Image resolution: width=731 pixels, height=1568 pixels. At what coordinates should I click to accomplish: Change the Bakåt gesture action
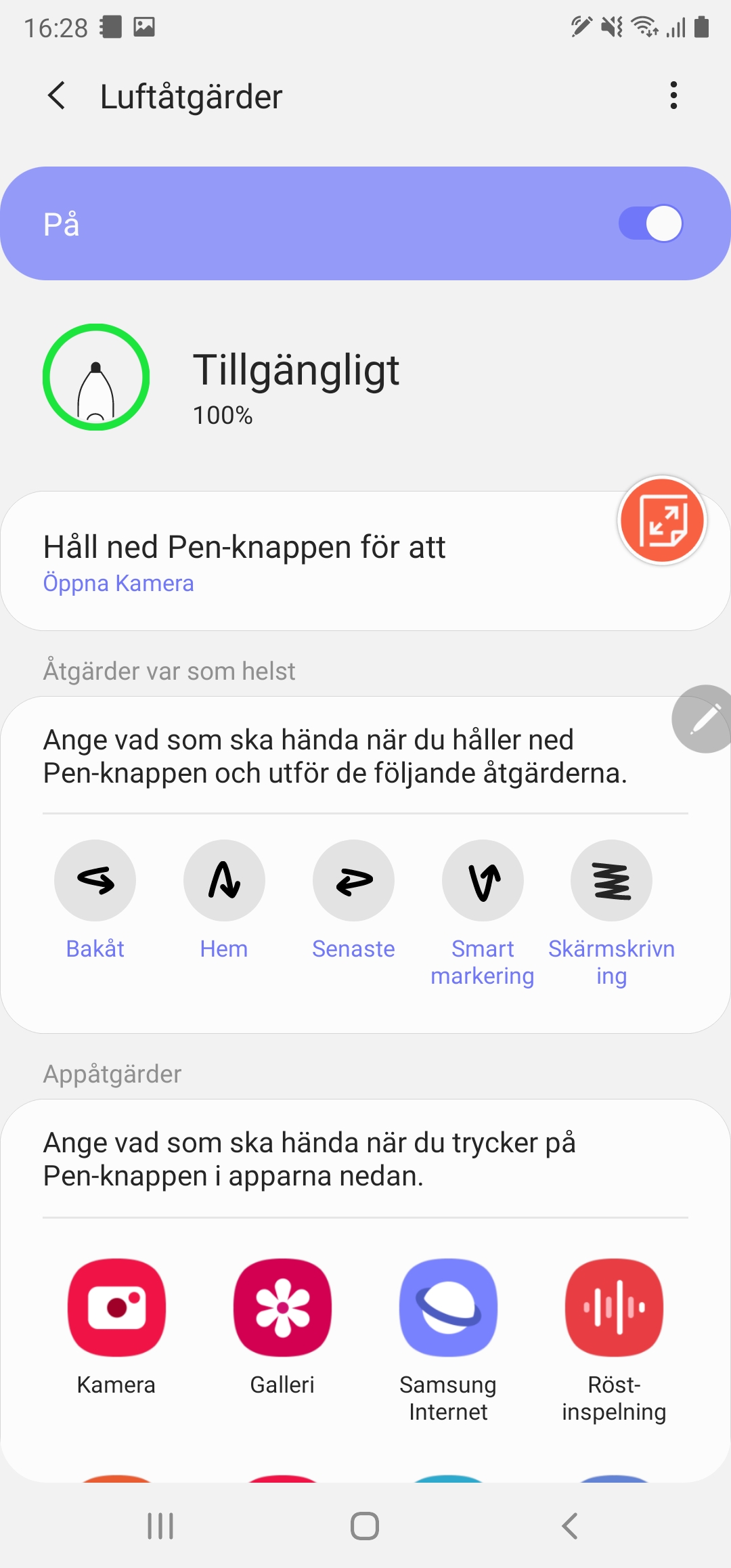coord(95,880)
